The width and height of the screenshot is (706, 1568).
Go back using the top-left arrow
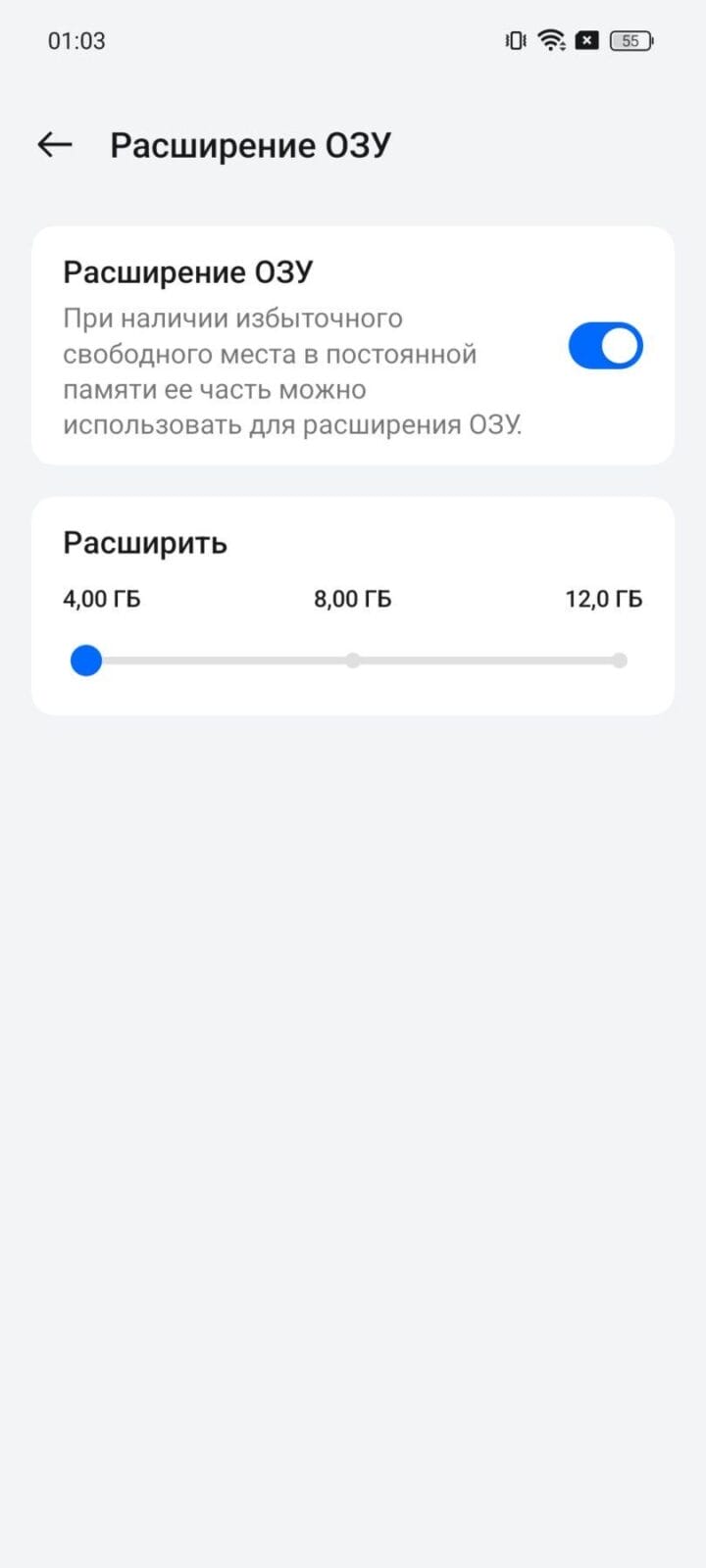55,145
